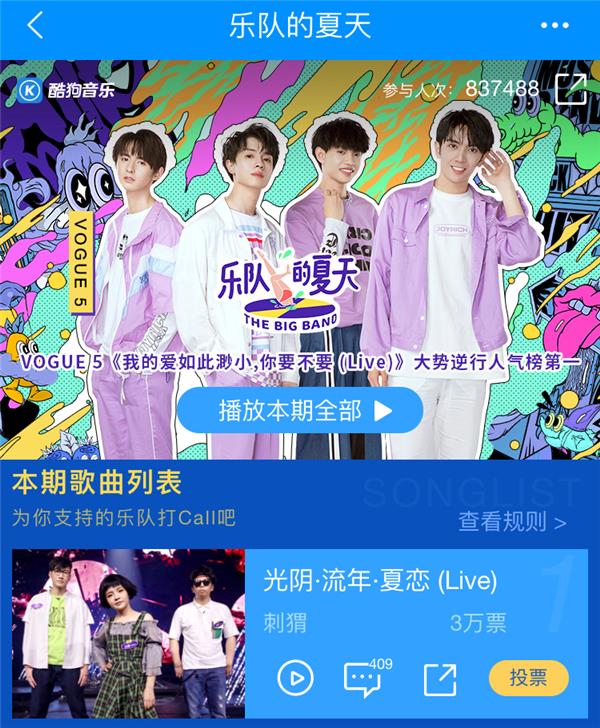Tap 播放本期全部 to play all songs

click(x=300, y=410)
